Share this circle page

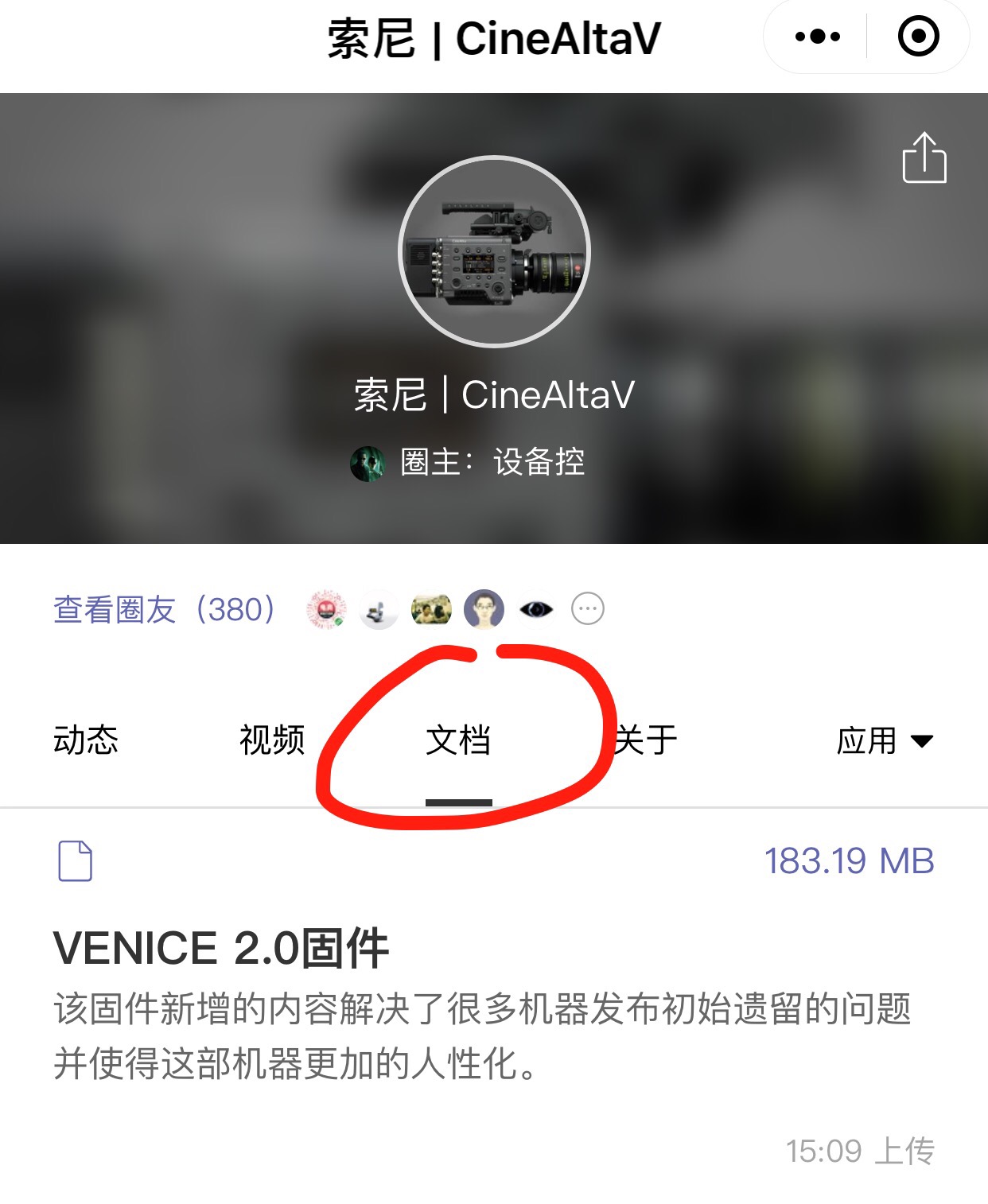tap(924, 157)
